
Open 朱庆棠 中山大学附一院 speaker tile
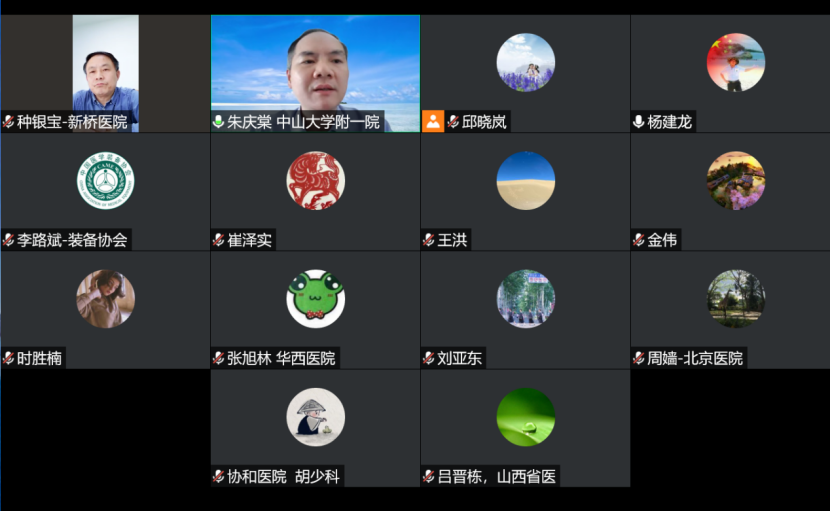click(315, 73)
